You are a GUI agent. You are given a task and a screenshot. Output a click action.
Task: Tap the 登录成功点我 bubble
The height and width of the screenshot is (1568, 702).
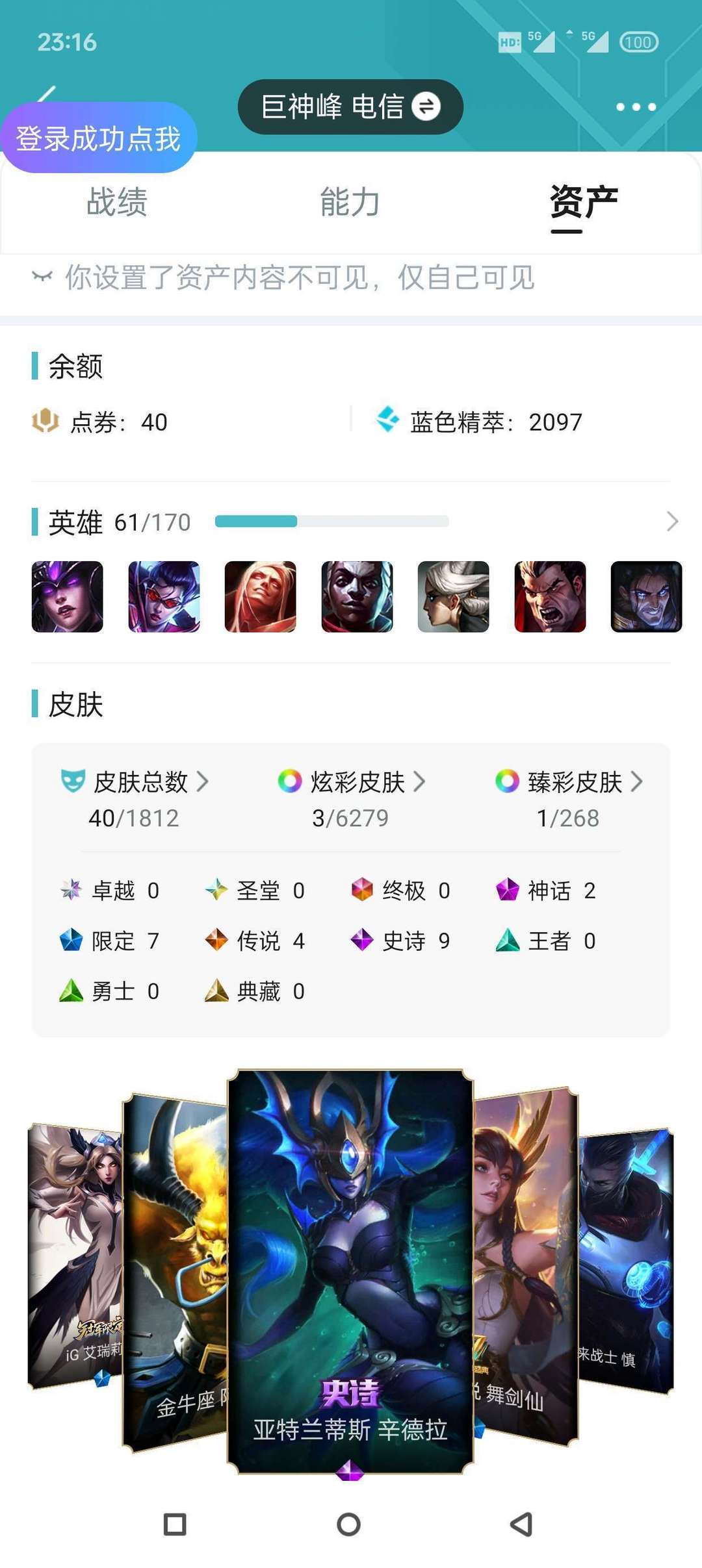pyautogui.click(x=99, y=138)
